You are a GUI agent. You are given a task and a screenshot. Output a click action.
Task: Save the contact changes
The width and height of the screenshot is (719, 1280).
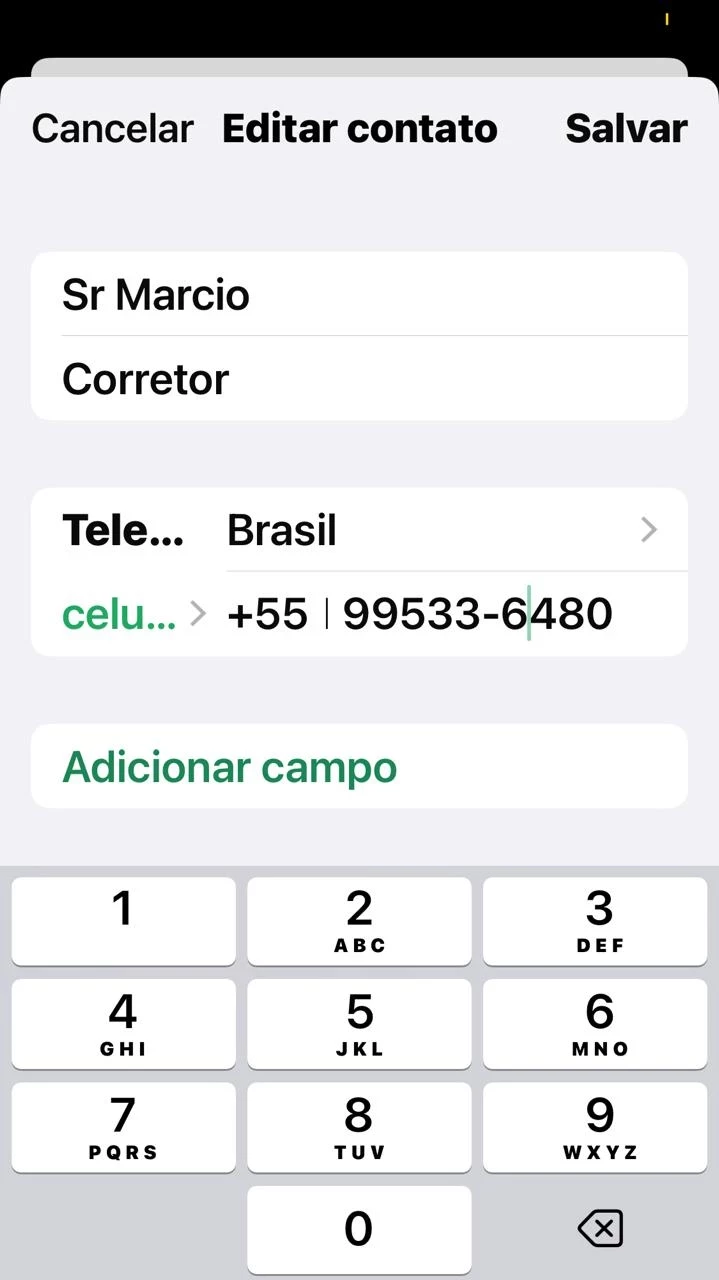click(x=626, y=129)
